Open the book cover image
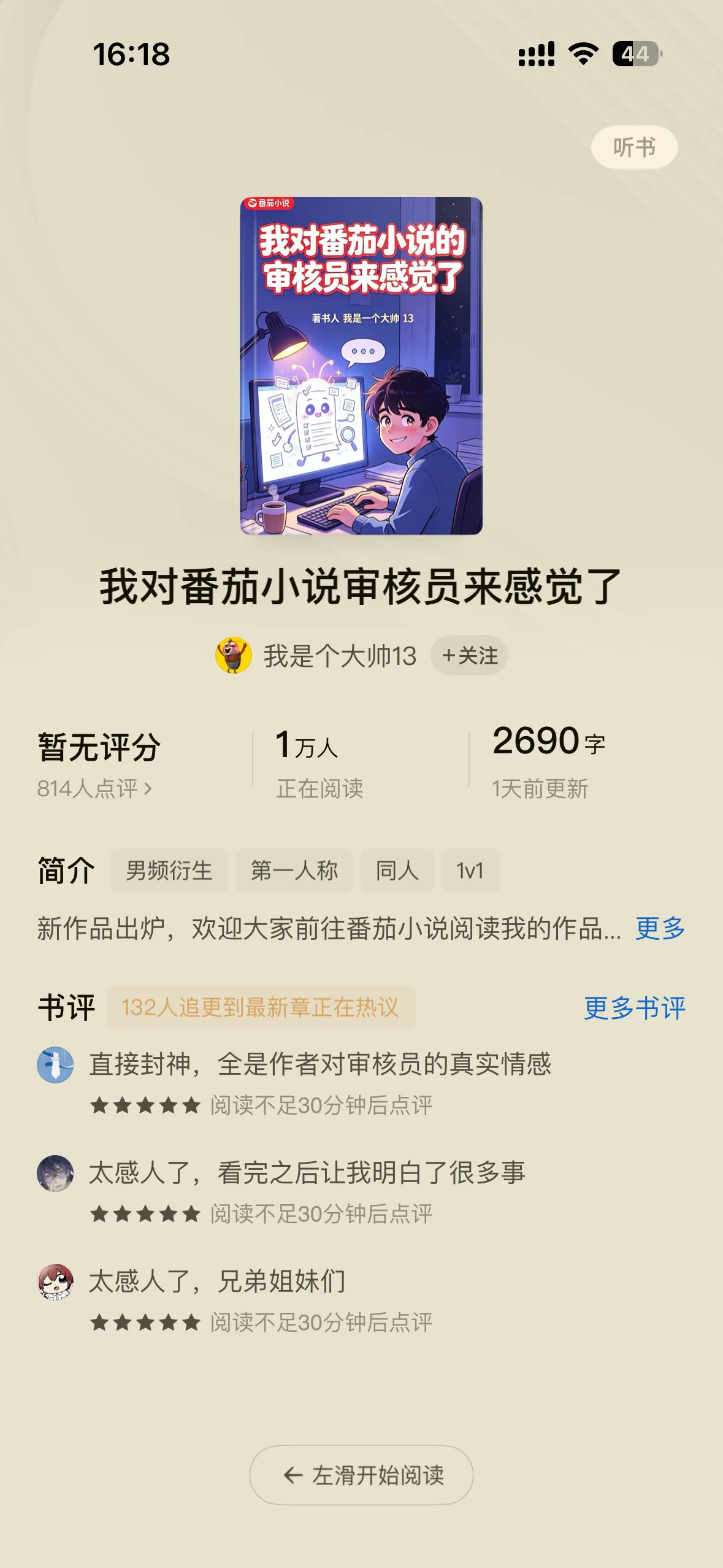Viewport: 723px width, 1568px height. (361, 366)
